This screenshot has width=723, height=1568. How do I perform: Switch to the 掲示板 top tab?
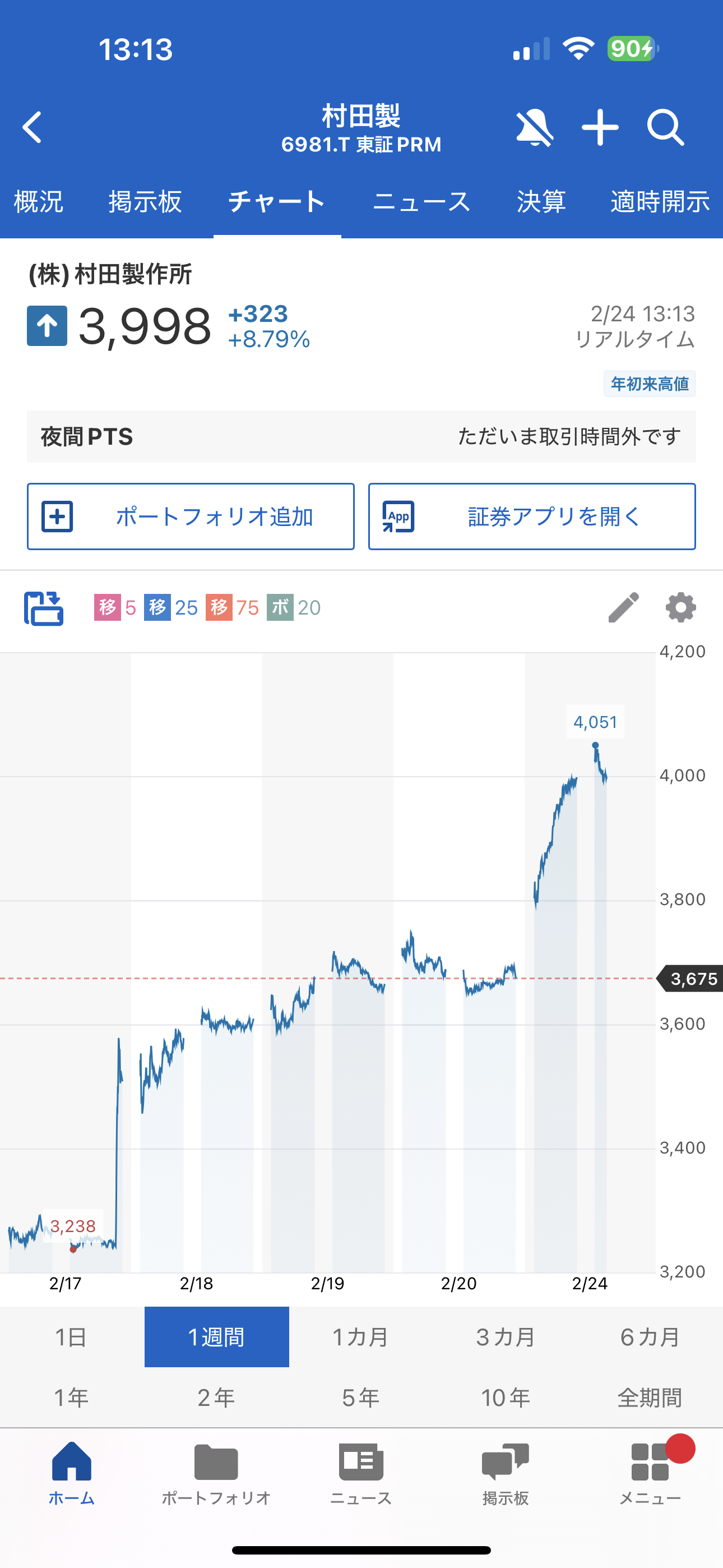(x=145, y=202)
